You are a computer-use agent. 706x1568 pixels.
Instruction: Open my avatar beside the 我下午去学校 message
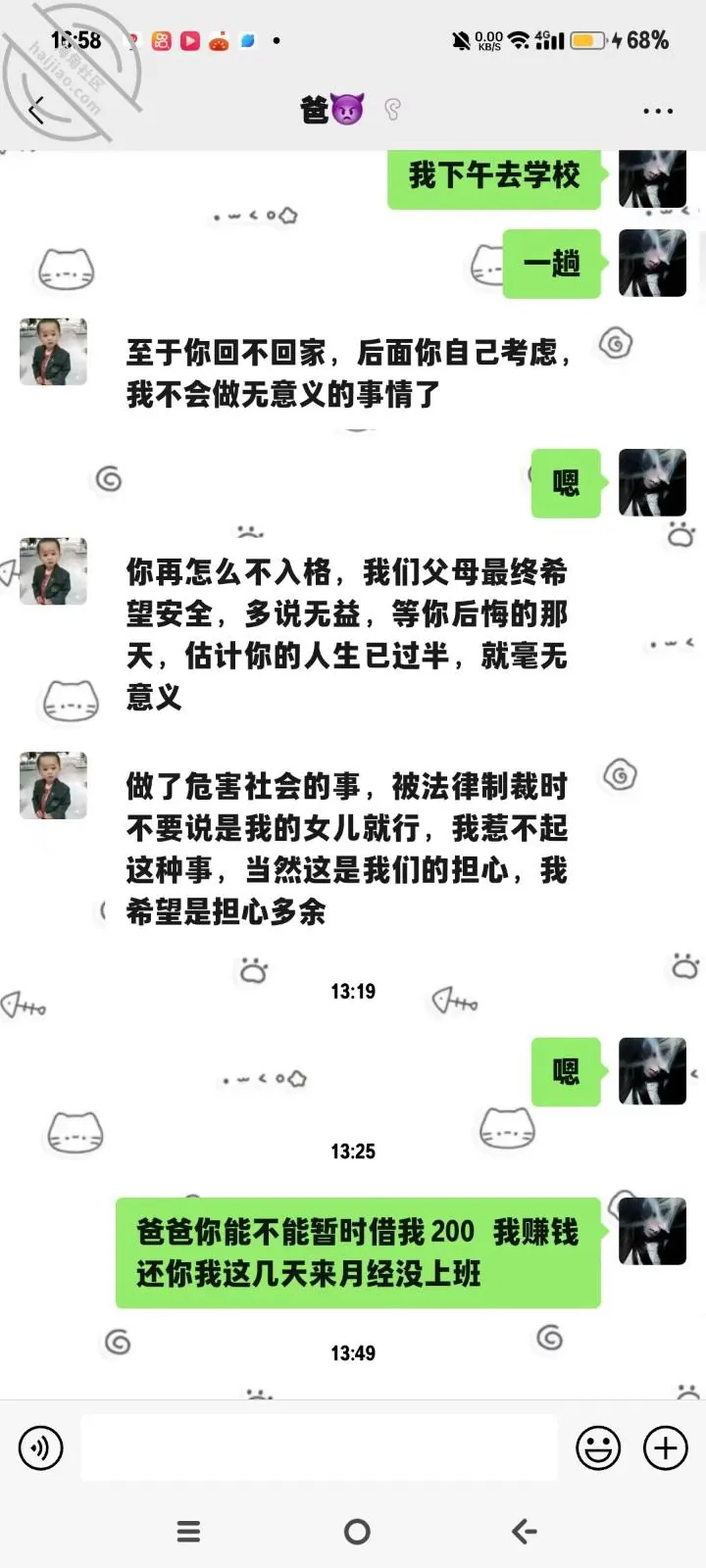click(x=652, y=178)
